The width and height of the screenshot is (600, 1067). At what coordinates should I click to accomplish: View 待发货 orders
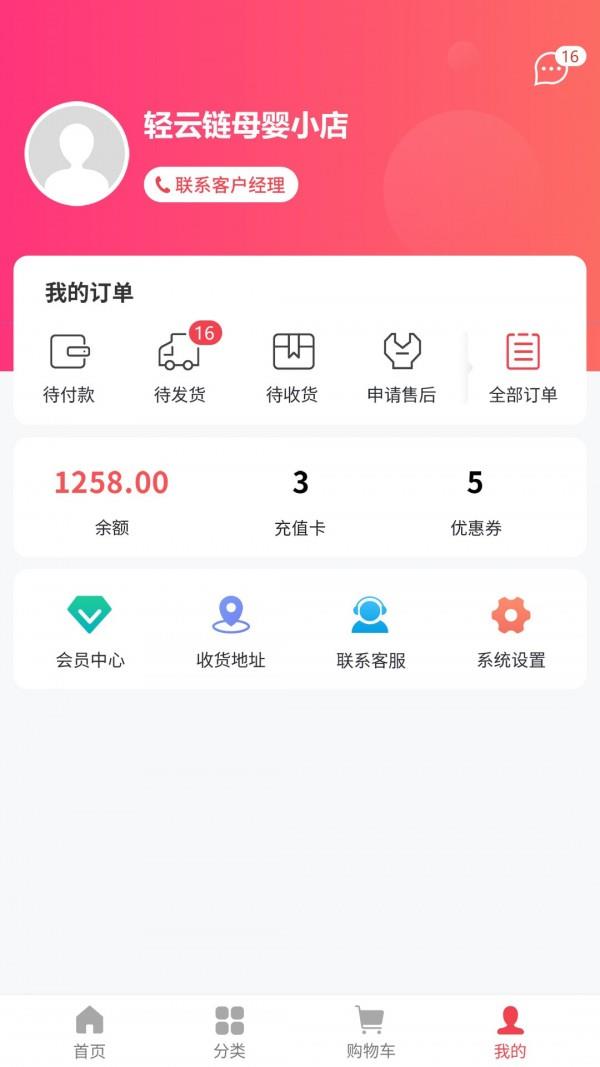click(x=180, y=367)
